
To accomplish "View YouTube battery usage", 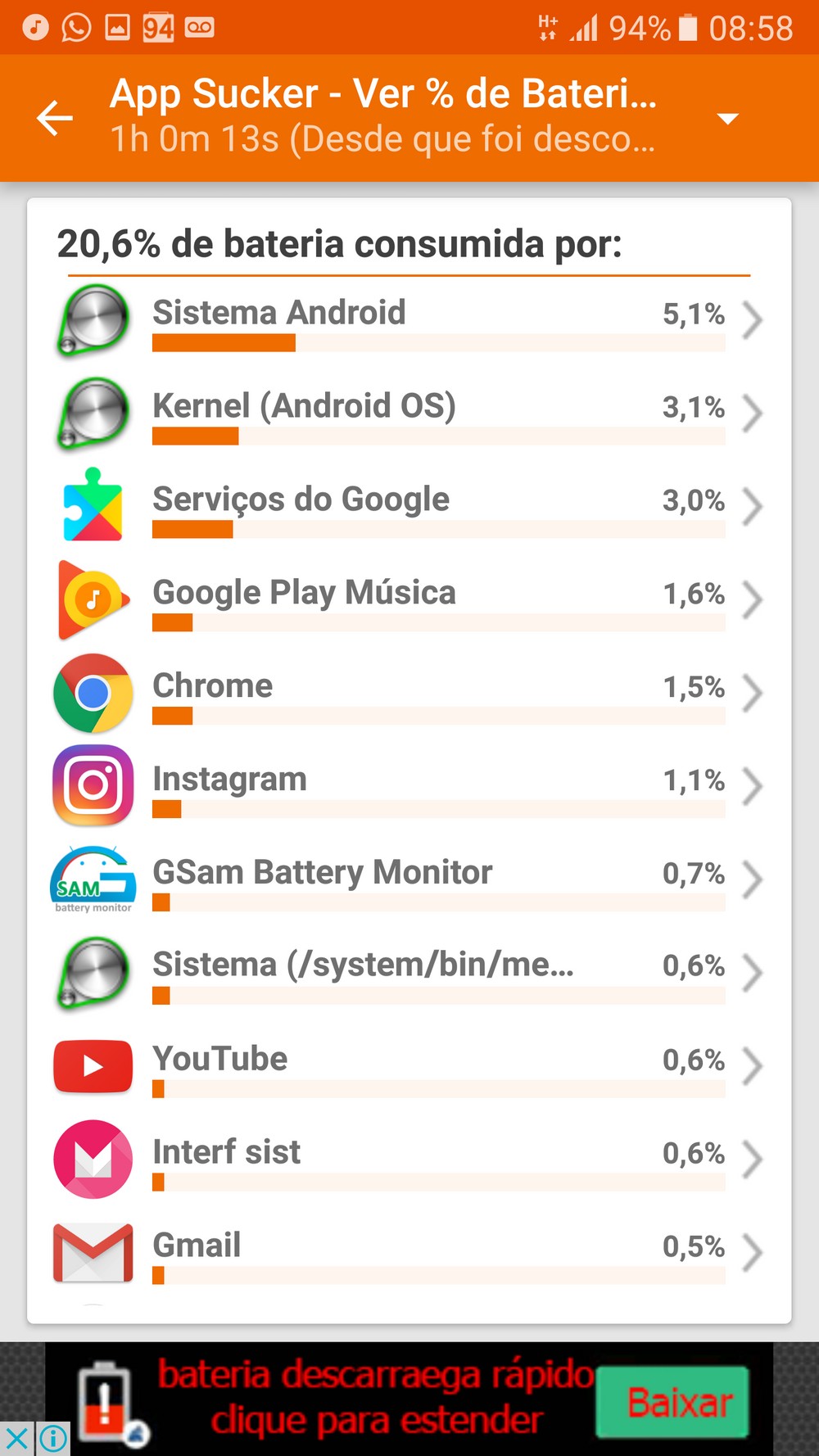I will [409, 1066].
